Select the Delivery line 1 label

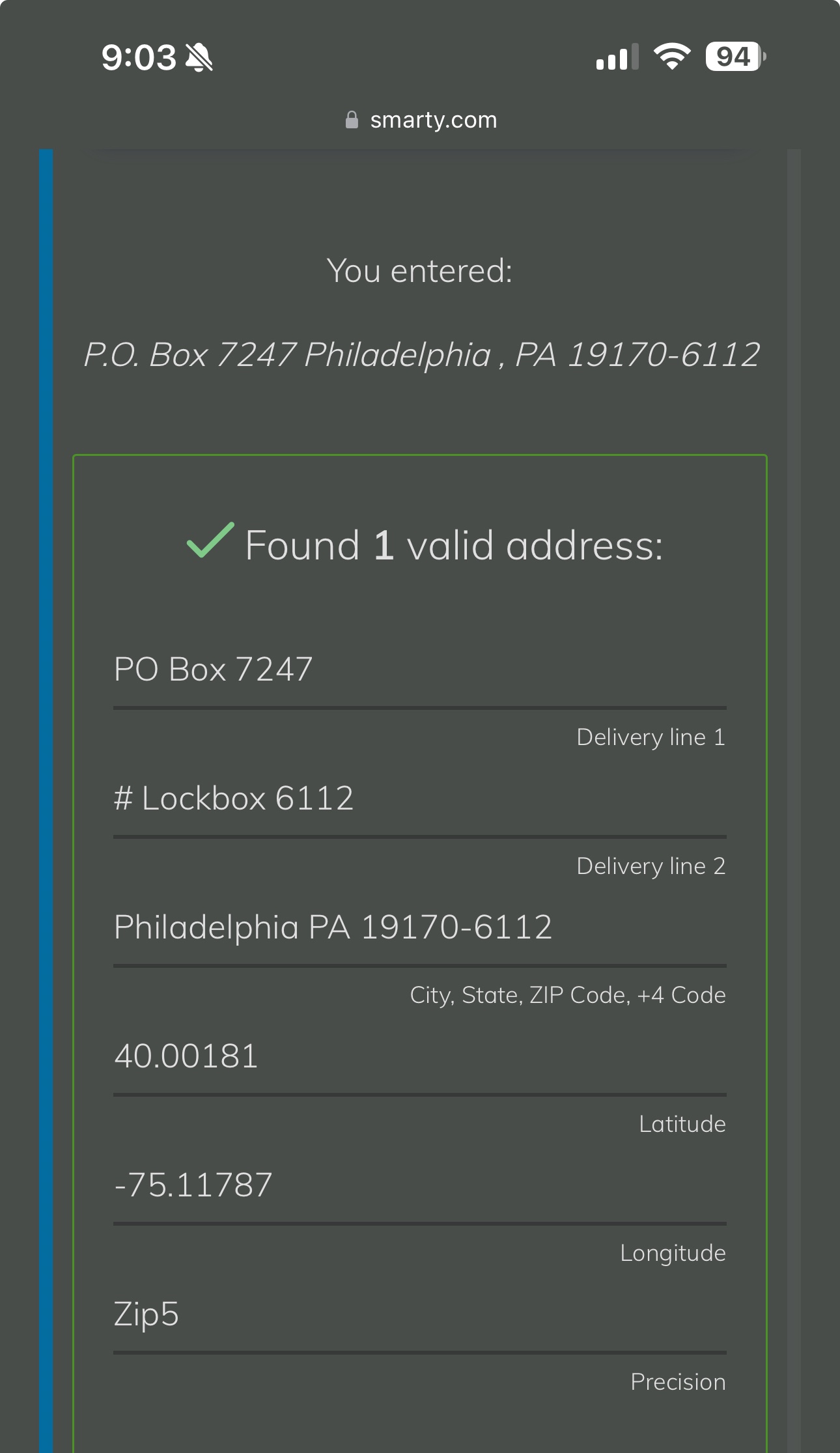[651, 737]
